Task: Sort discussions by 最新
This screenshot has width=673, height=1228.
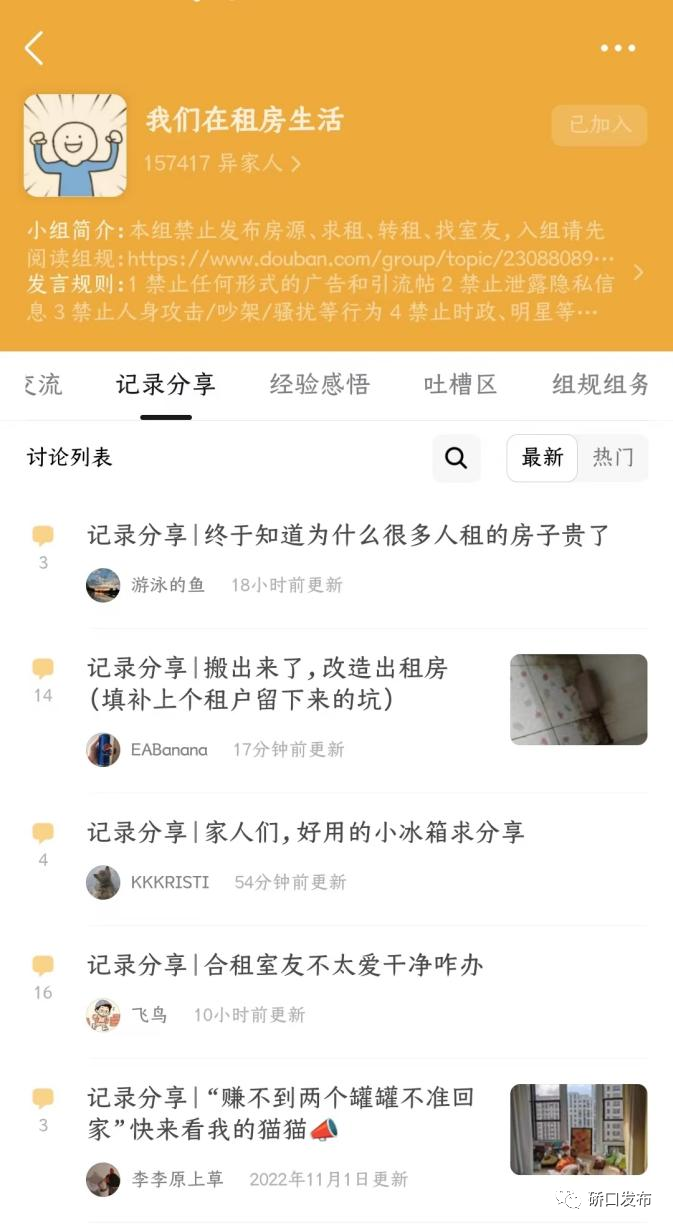Action: (x=542, y=458)
